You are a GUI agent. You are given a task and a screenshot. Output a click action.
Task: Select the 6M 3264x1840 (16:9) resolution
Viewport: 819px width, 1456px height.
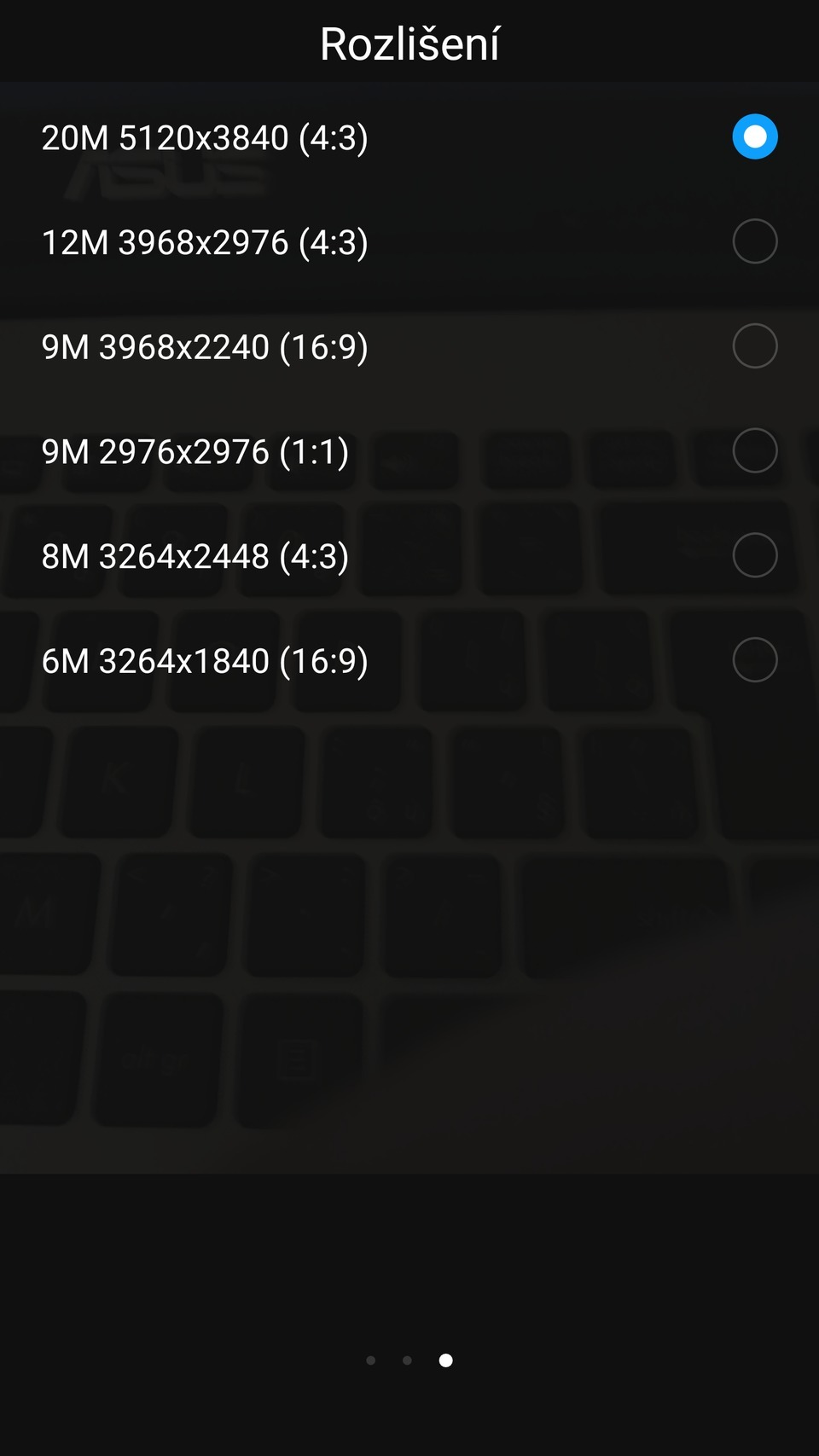pyautogui.click(x=205, y=660)
